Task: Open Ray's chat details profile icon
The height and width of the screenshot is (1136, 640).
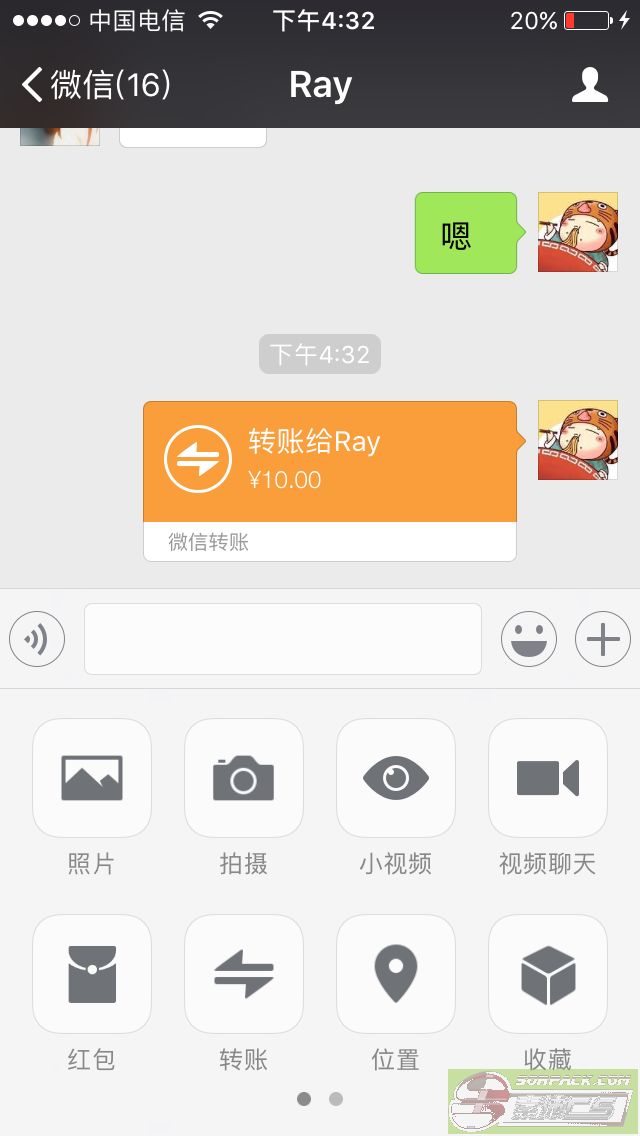Action: click(x=589, y=85)
